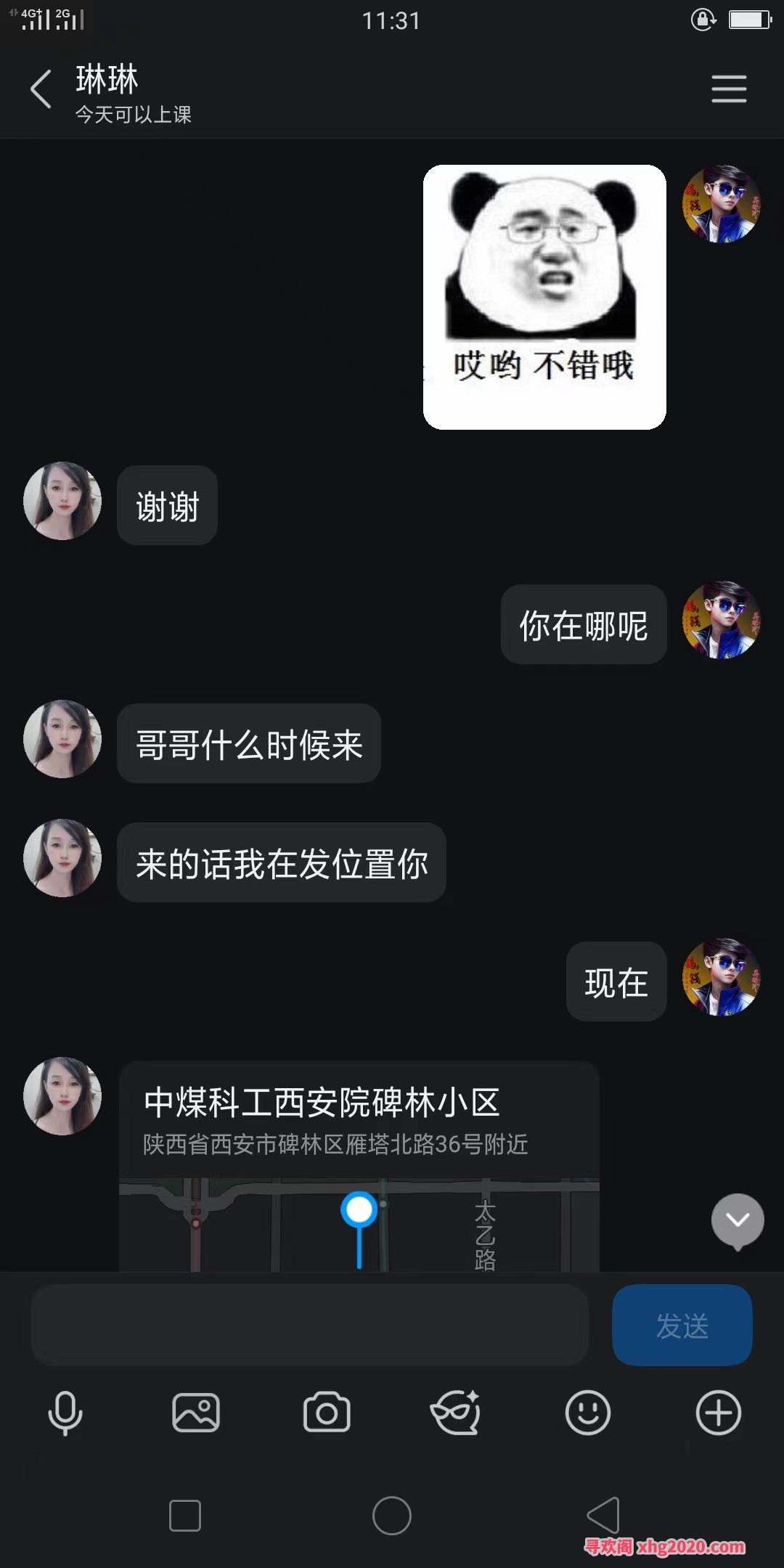Tap the system home button
784x1568 pixels.
pyautogui.click(x=392, y=1516)
